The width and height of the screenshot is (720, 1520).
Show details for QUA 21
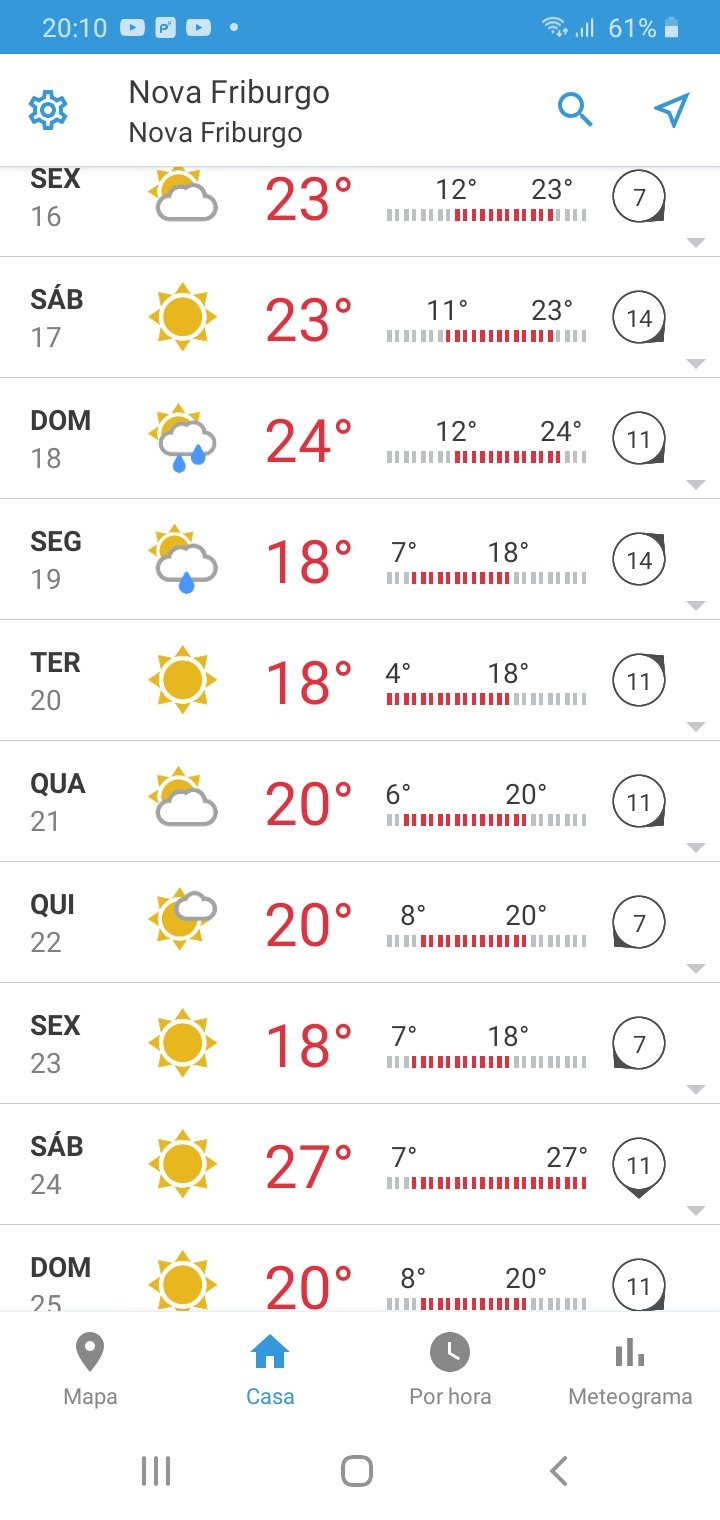(360, 802)
